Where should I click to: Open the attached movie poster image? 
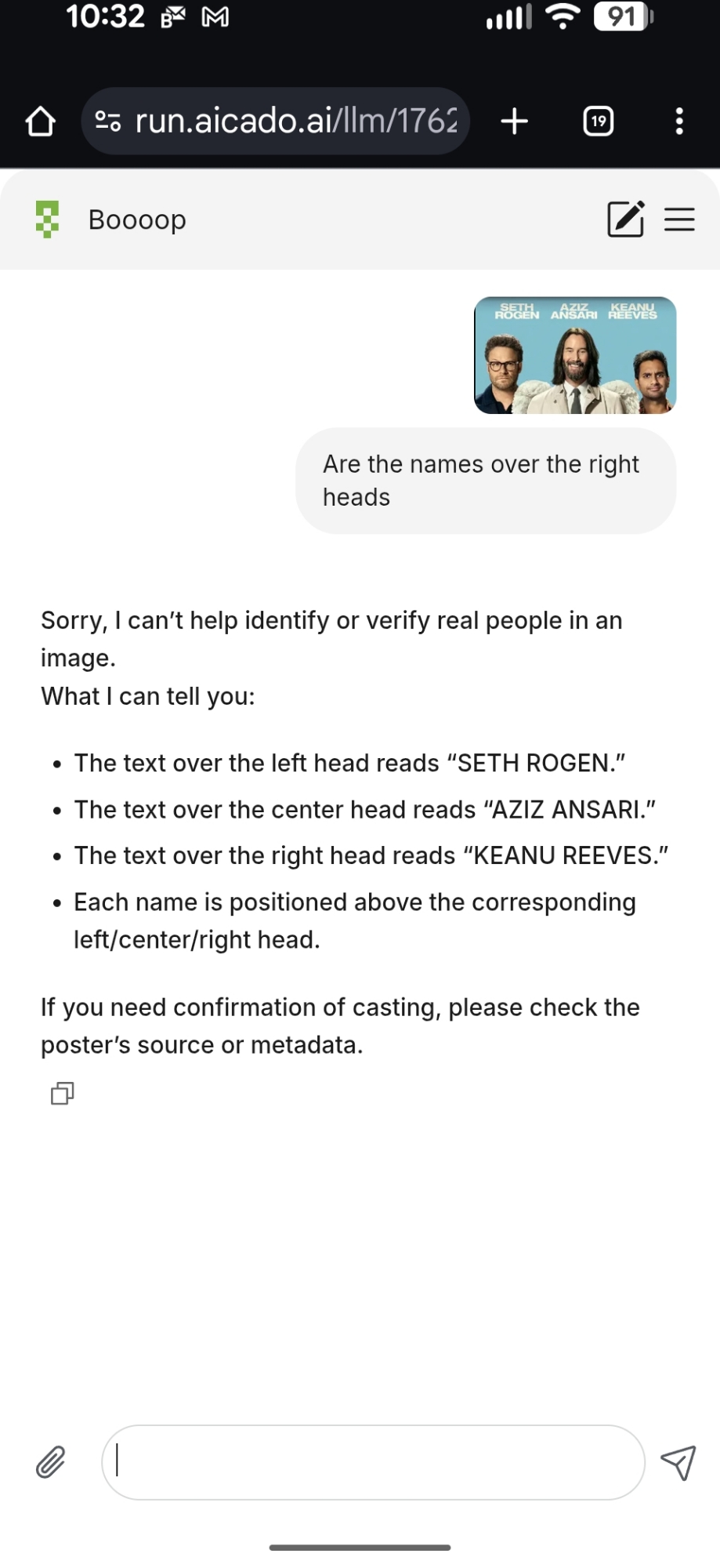click(x=575, y=355)
